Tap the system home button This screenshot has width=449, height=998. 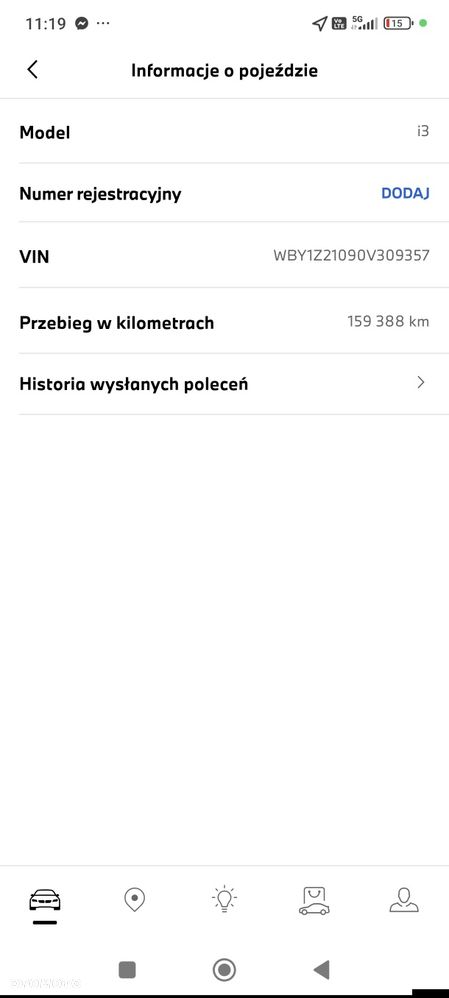224,970
